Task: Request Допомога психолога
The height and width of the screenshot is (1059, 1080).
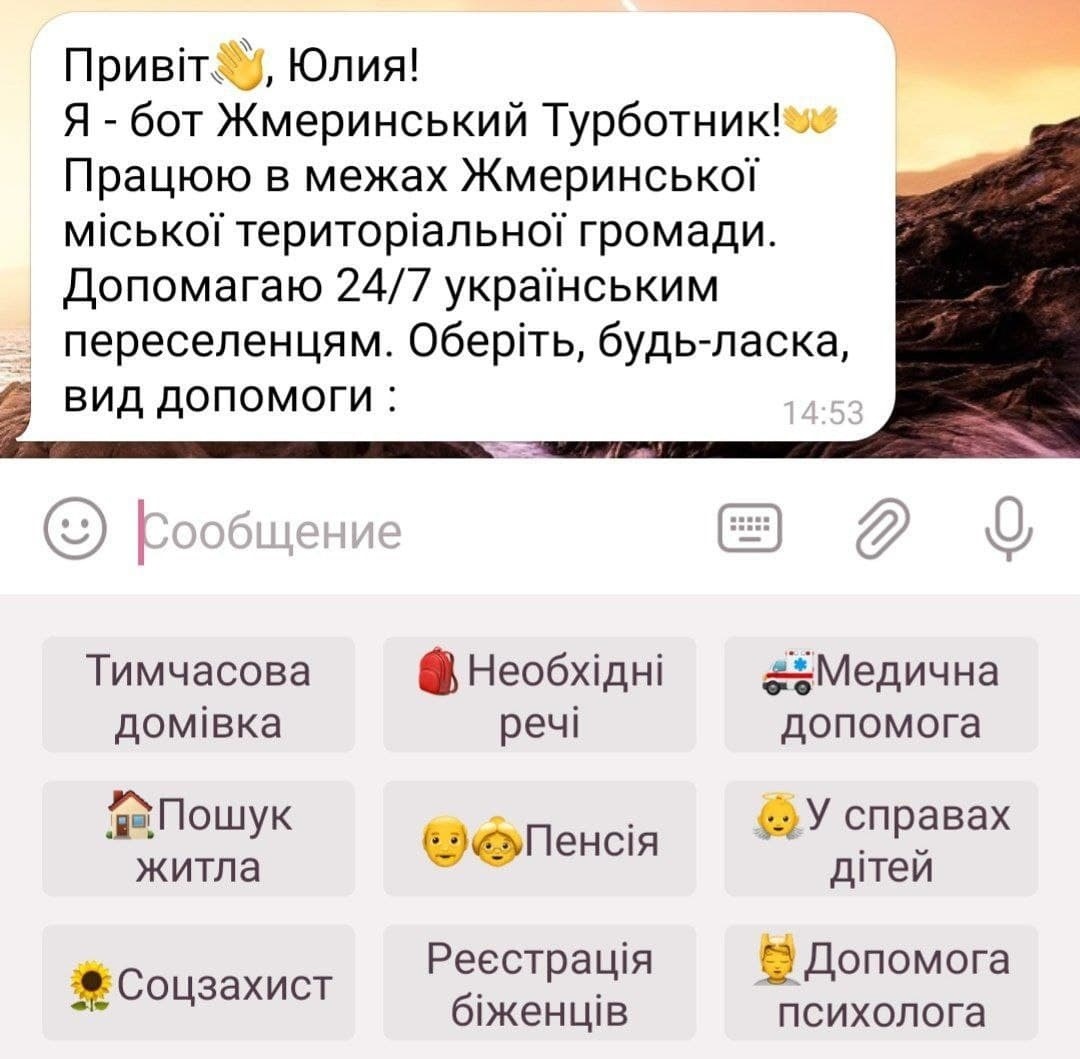Action: (881, 983)
